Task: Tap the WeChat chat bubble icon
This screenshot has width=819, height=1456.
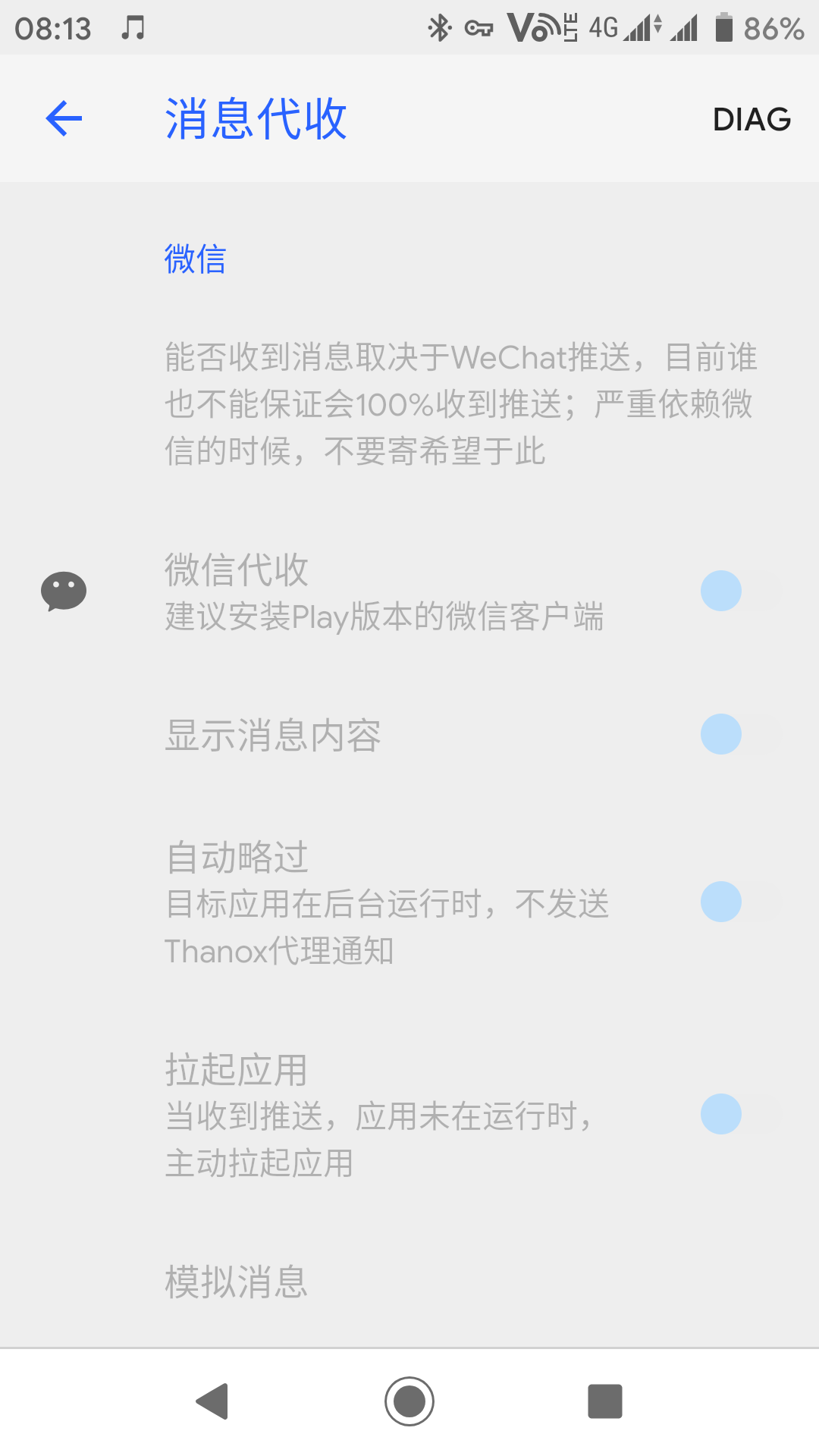Action: [x=64, y=591]
